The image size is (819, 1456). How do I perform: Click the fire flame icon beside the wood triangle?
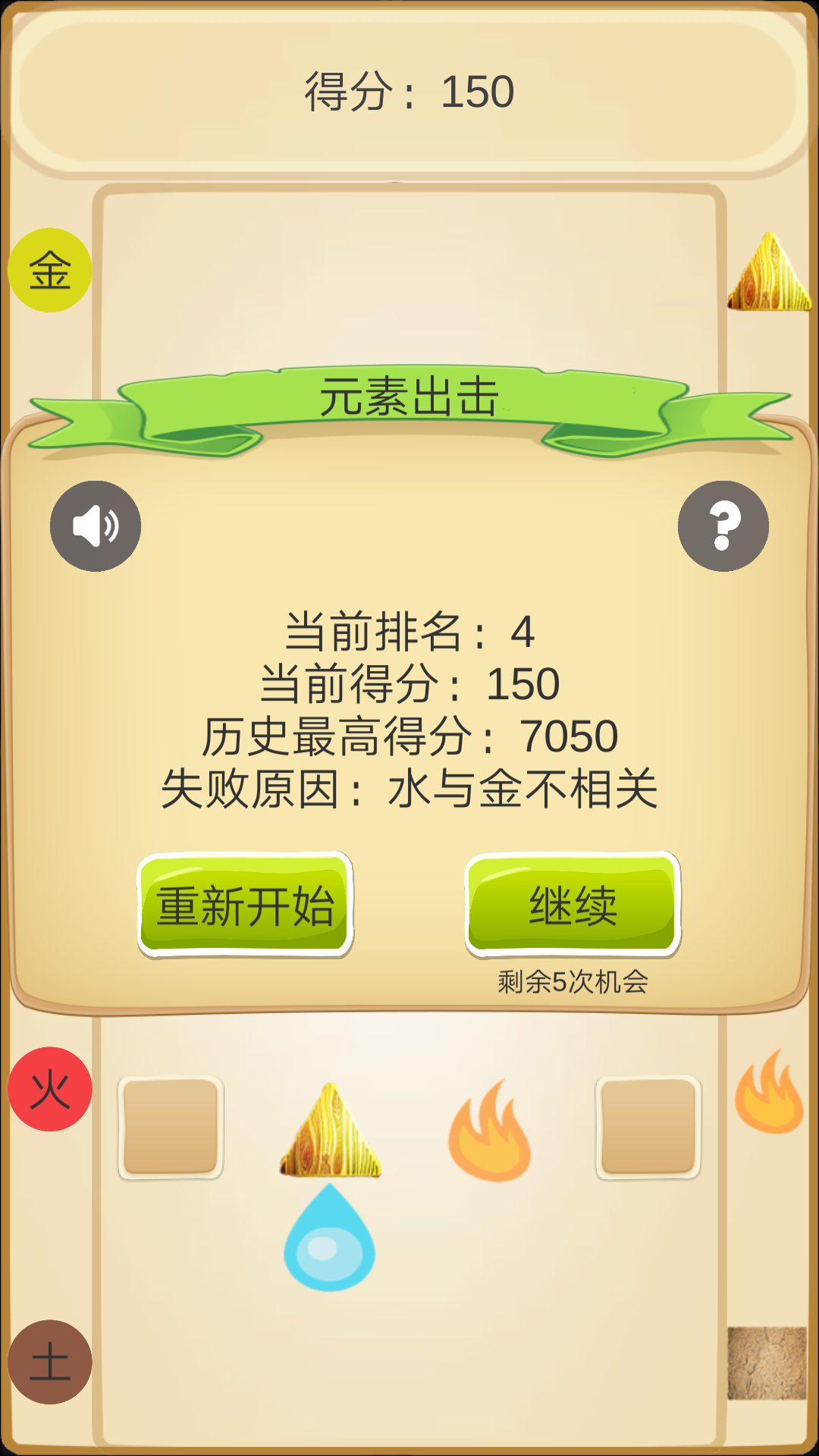click(489, 1130)
